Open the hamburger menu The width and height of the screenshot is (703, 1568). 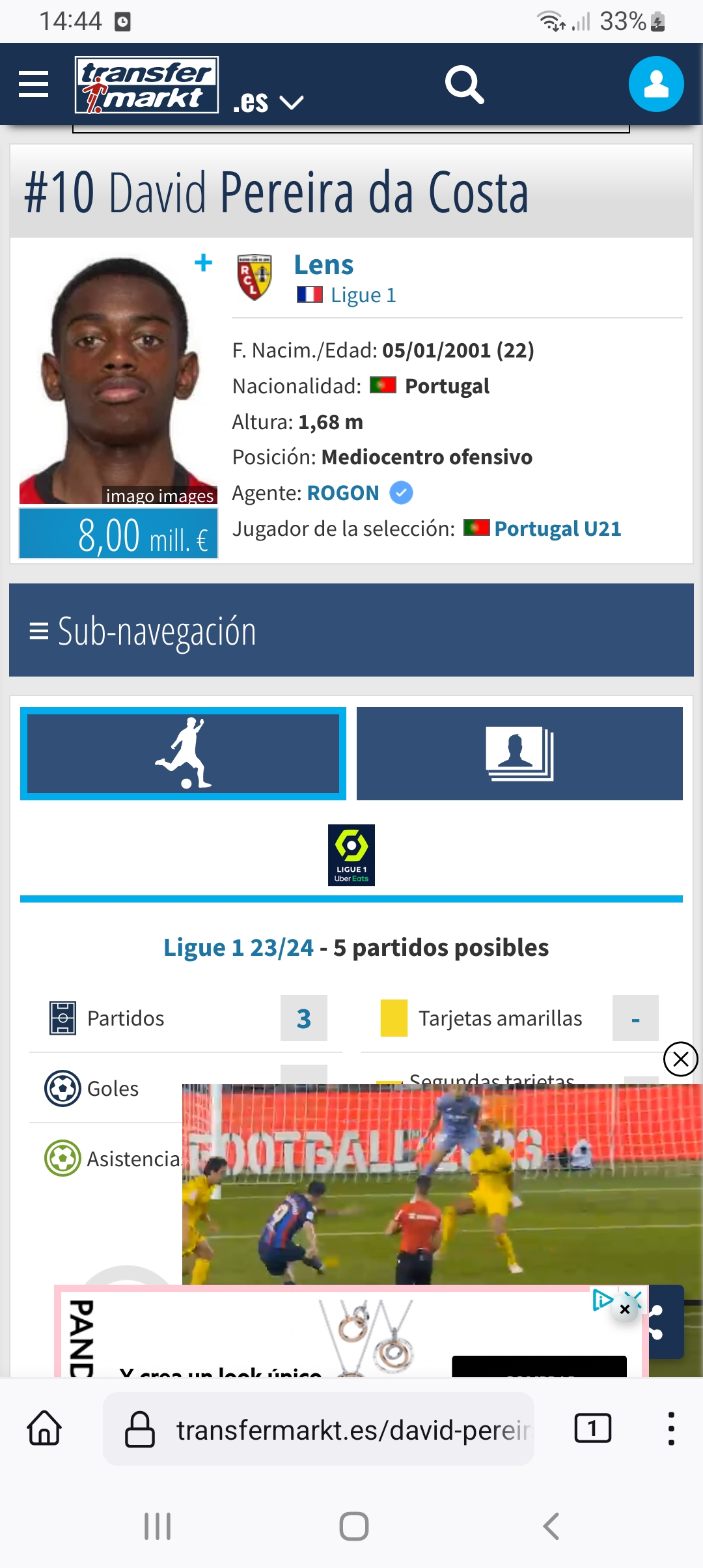pyautogui.click(x=34, y=85)
